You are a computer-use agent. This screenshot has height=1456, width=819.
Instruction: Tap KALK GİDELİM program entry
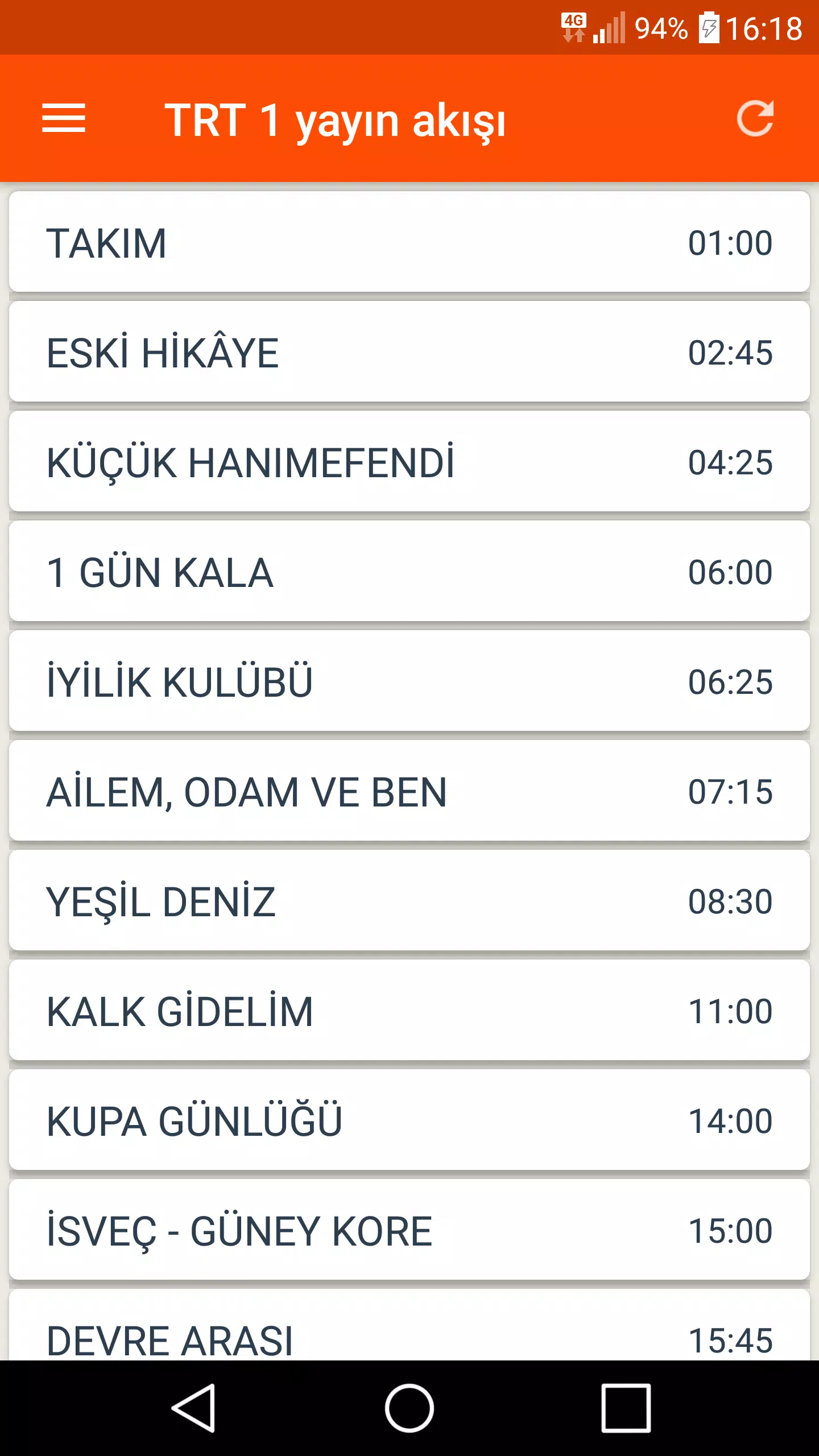[x=409, y=1010]
